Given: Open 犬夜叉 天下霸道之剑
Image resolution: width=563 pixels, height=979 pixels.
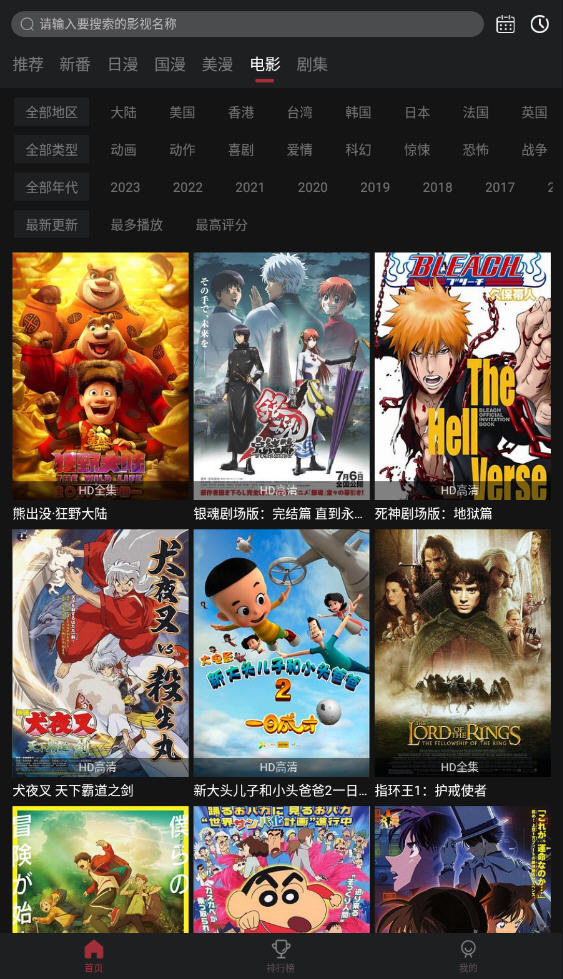Looking at the screenshot, I should [x=100, y=664].
